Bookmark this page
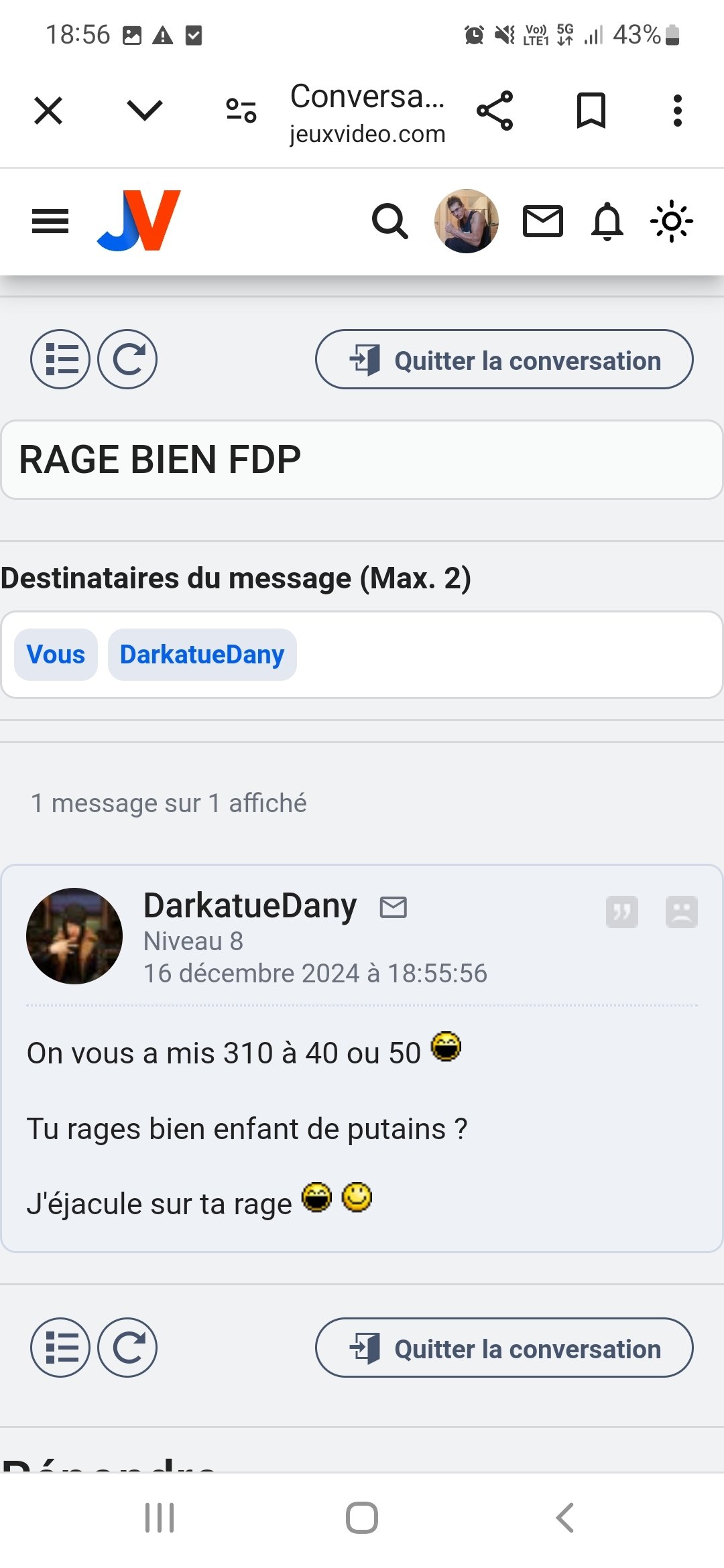 [591, 111]
